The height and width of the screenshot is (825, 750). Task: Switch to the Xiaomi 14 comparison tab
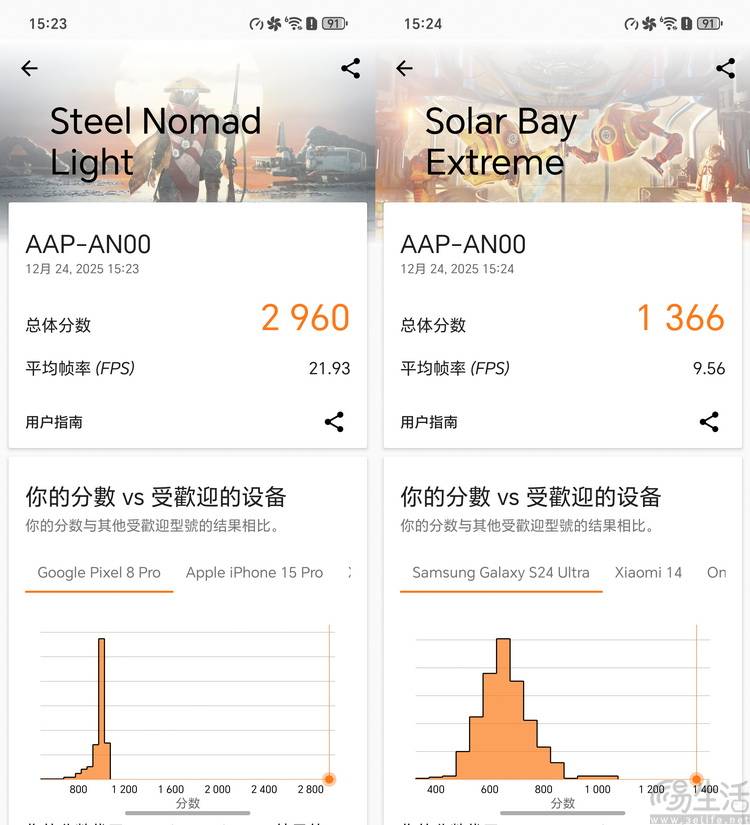pos(648,573)
